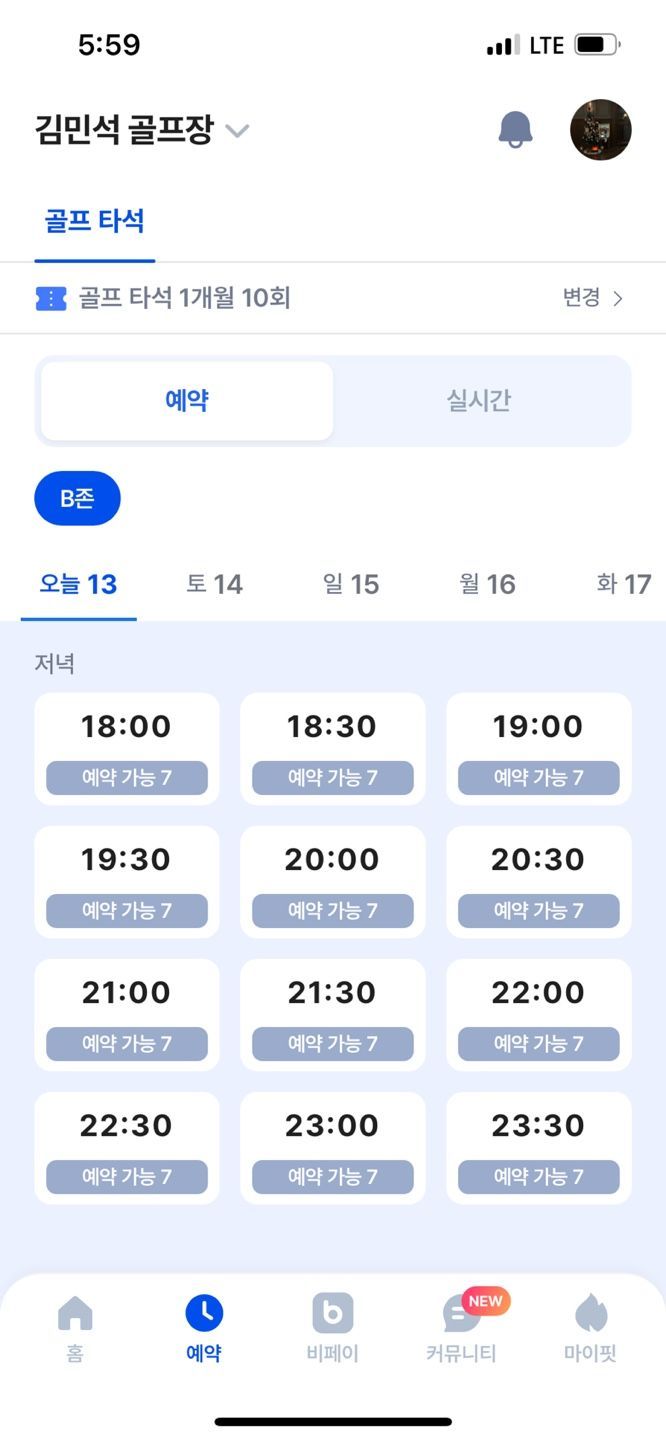Tap 변경 to change the pass
The width and height of the screenshot is (666, 1440).
tap(592, 298)
